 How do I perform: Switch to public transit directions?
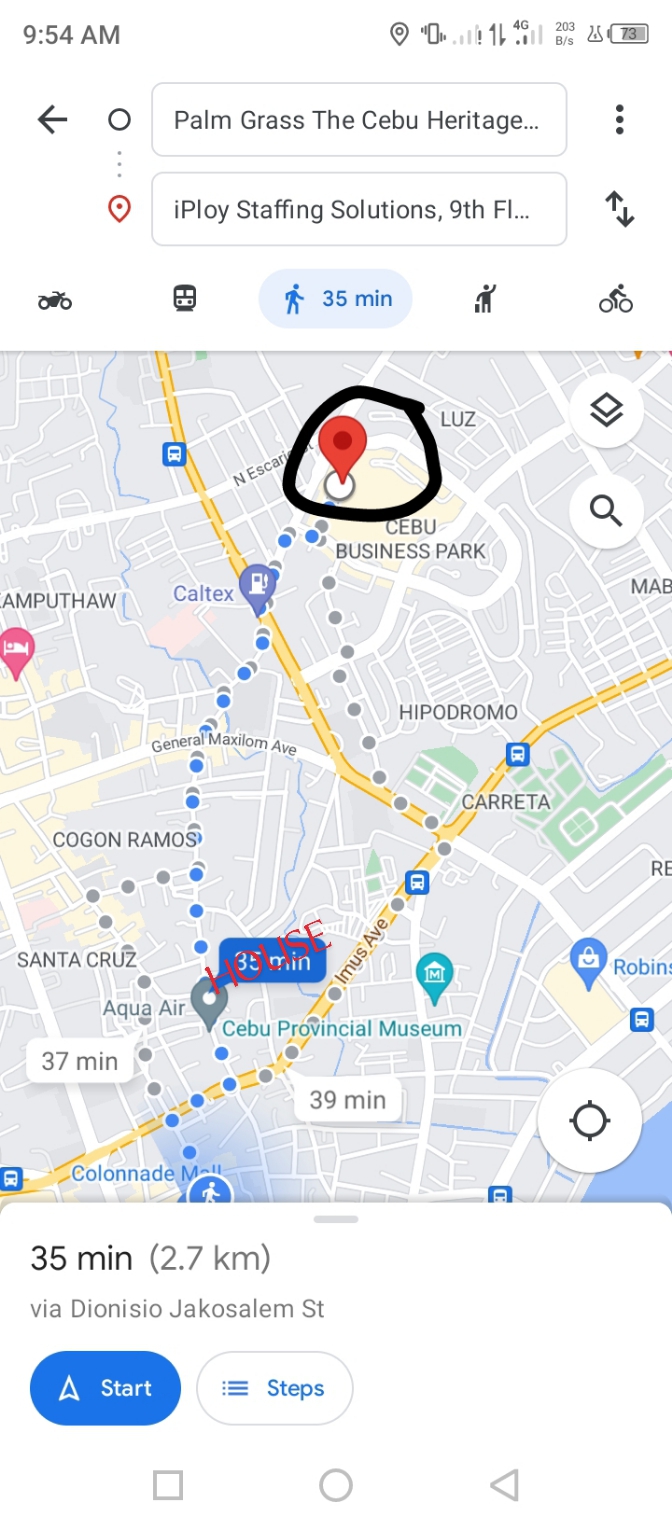point(184,299)
